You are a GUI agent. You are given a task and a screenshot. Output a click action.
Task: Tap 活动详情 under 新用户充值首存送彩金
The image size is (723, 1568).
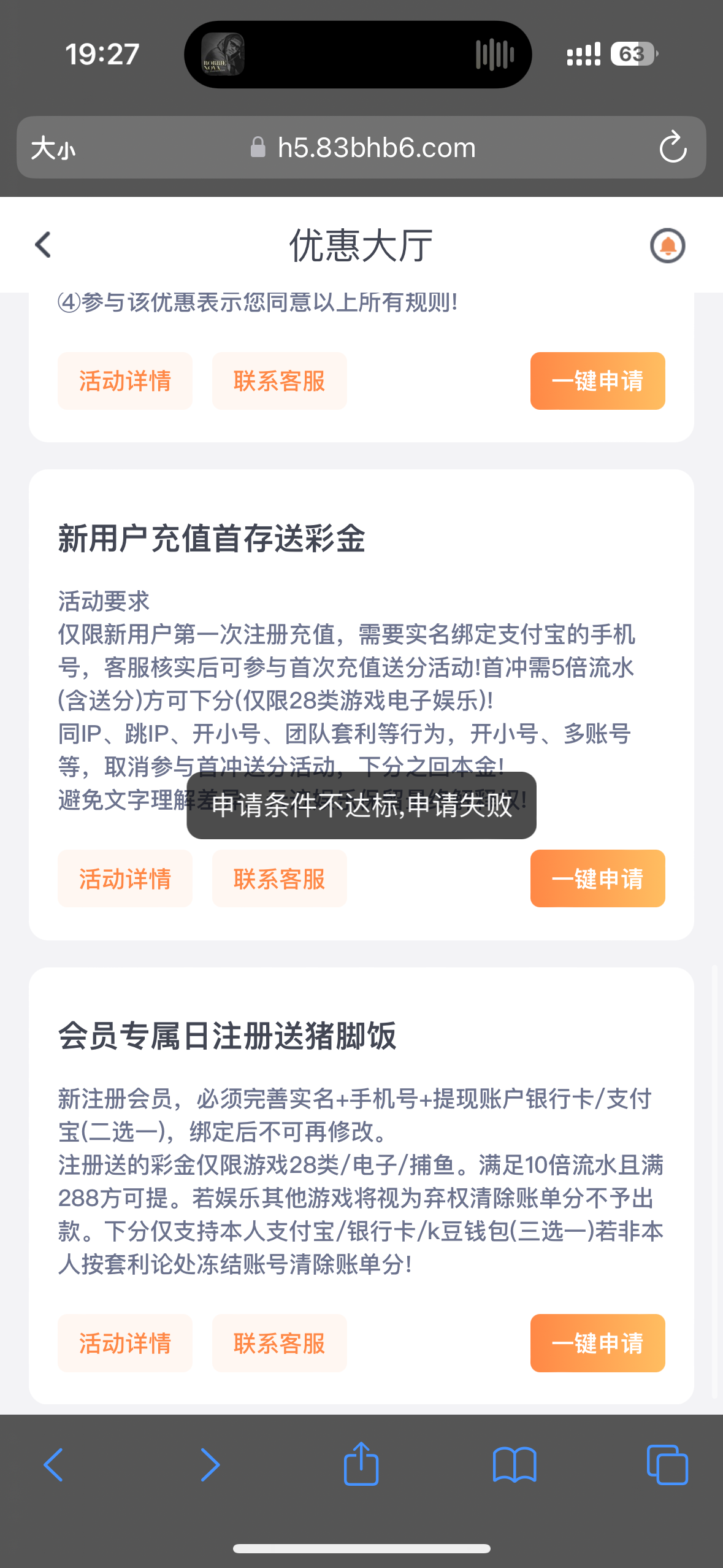pos(125,878)
